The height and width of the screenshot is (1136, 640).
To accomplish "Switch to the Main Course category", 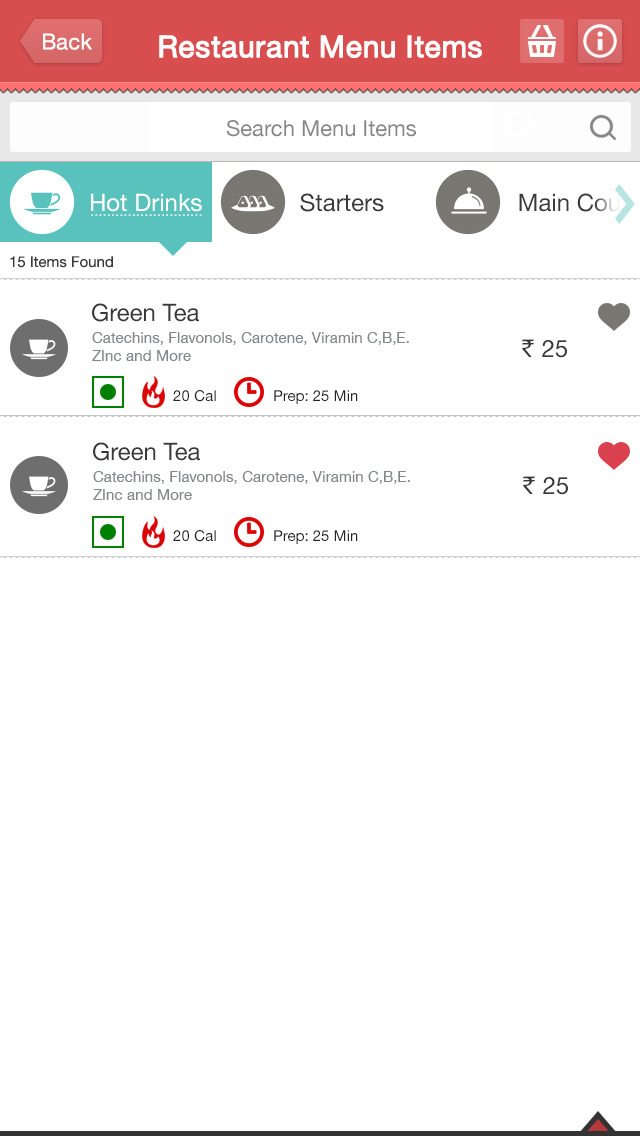I will click(520, 203).
